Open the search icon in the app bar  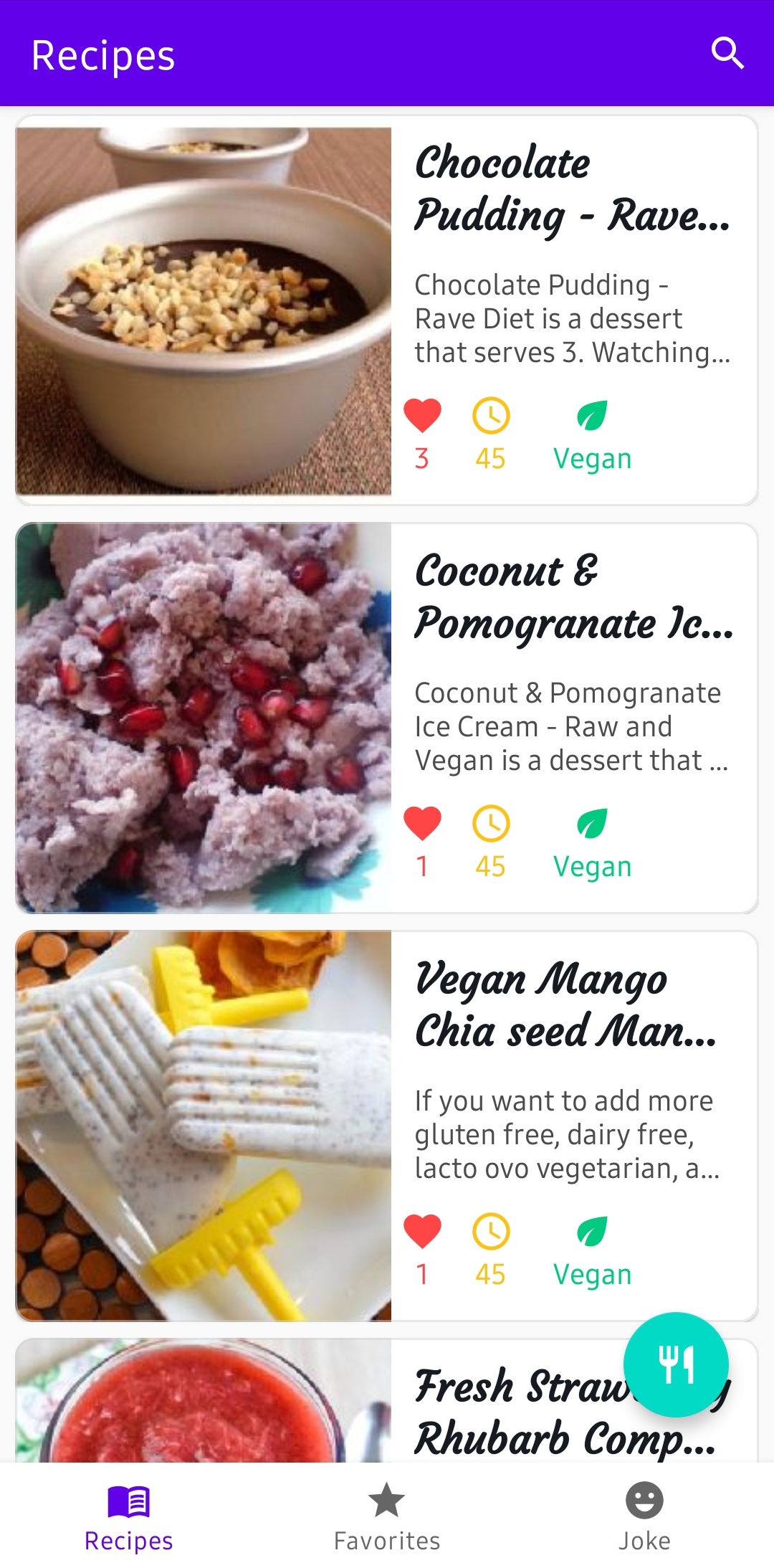coord(727,54)
